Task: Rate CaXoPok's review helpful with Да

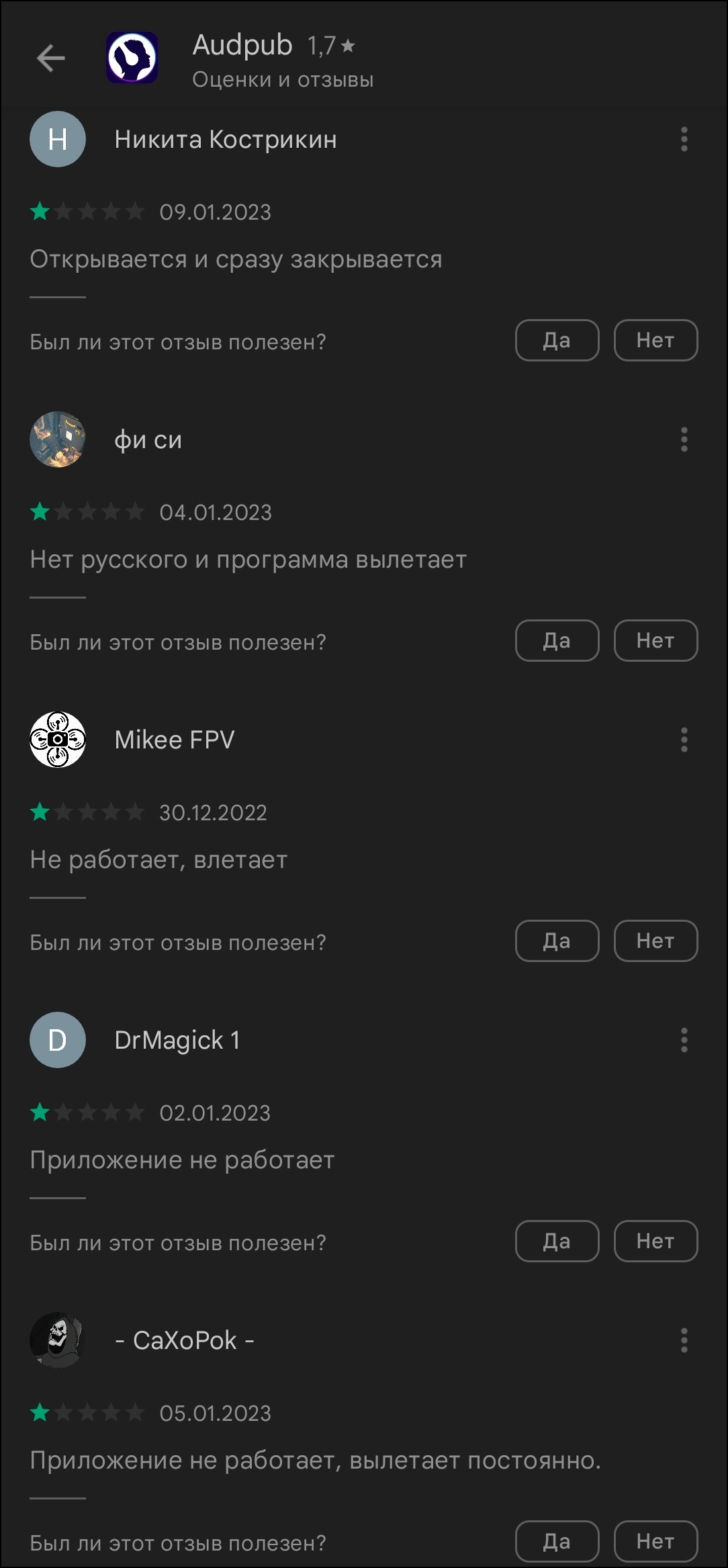Action: [557, 1542]
